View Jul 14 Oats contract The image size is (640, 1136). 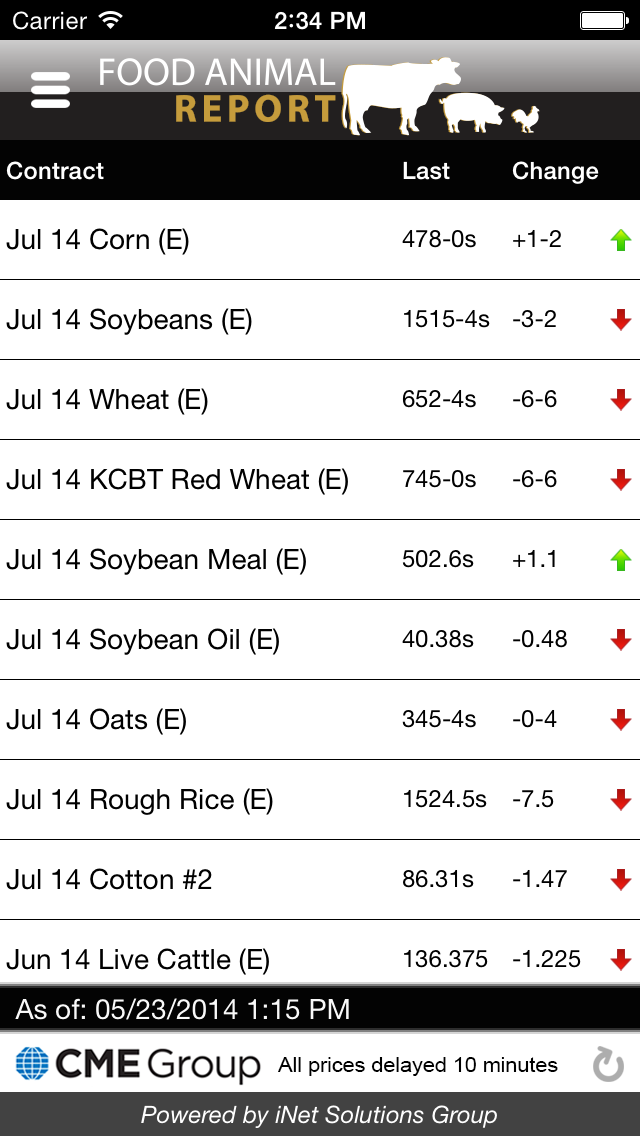[320, 720]
